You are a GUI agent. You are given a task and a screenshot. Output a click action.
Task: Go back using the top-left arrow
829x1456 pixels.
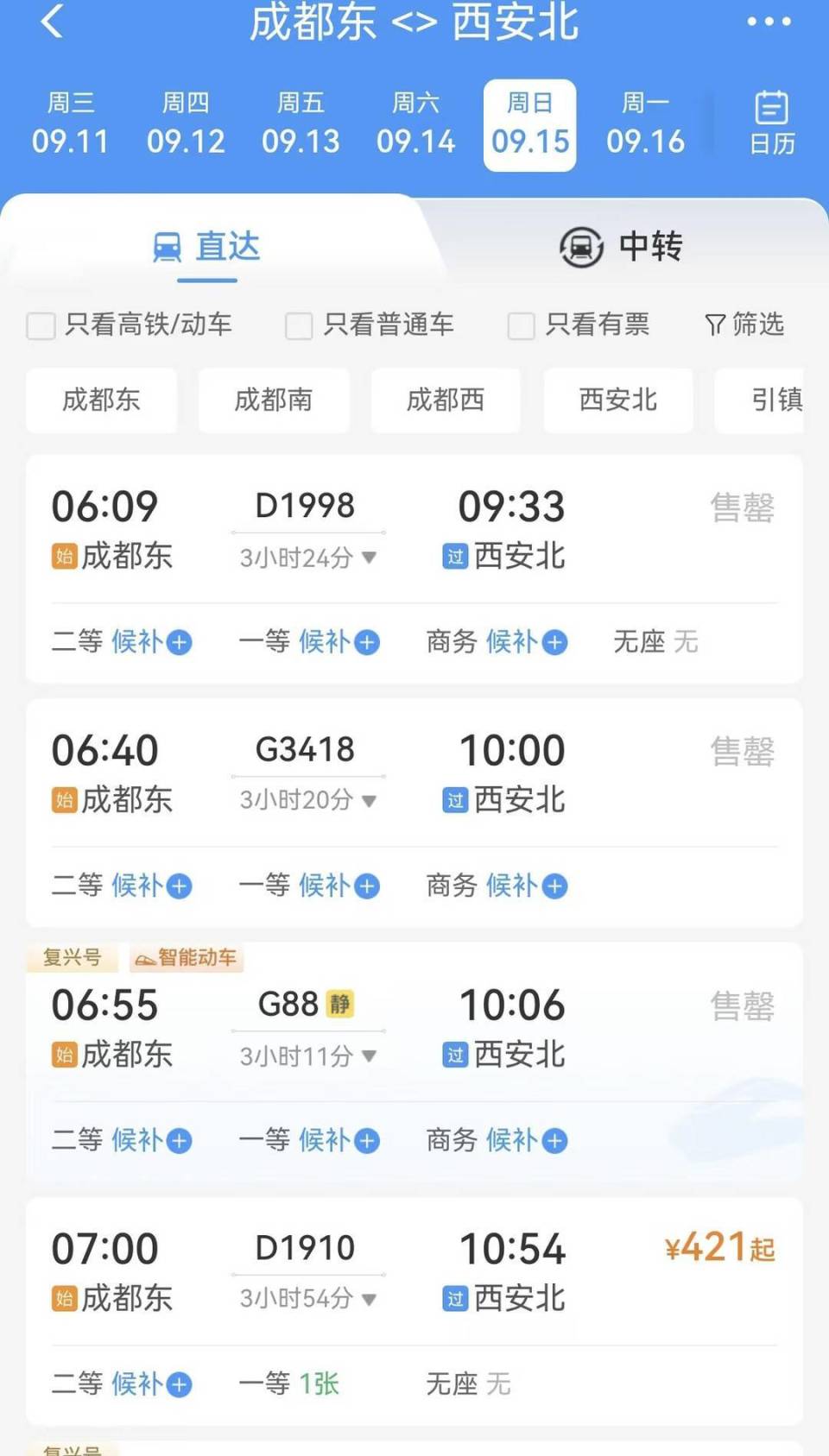pos(53,21)
